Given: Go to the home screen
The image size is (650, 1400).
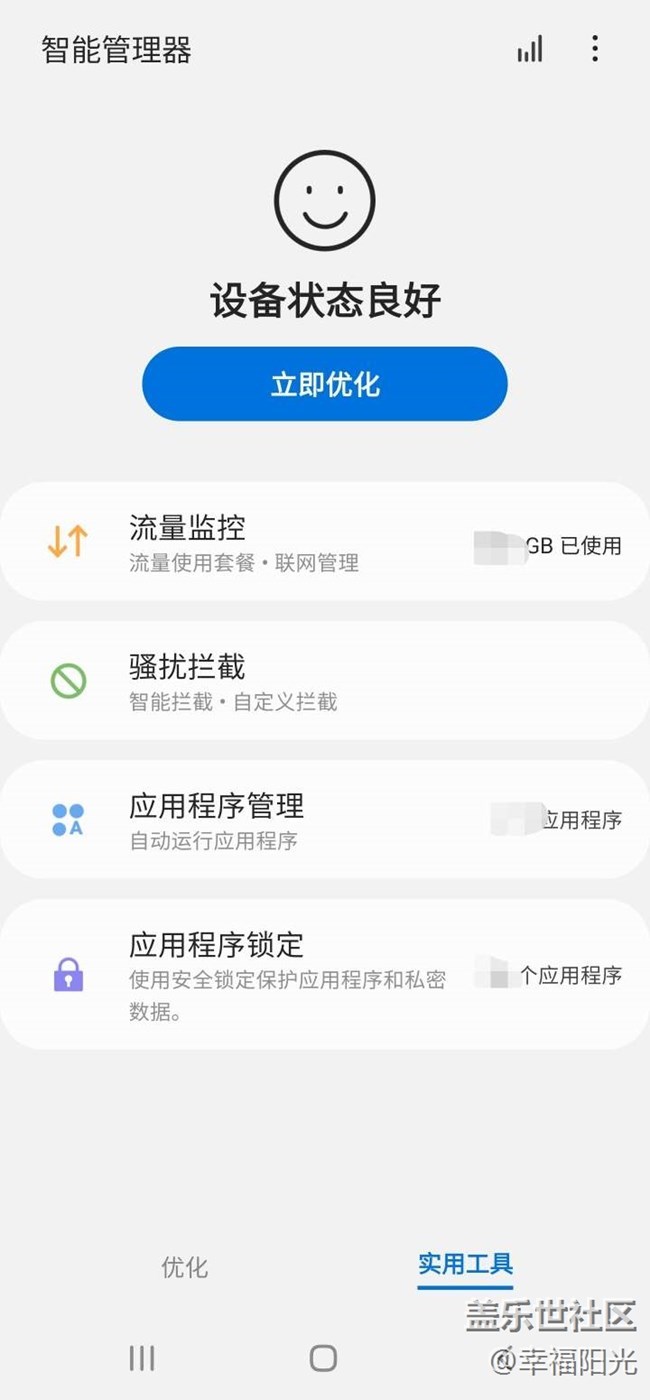Looking at the screenshot, I should tap(323, 1357).
